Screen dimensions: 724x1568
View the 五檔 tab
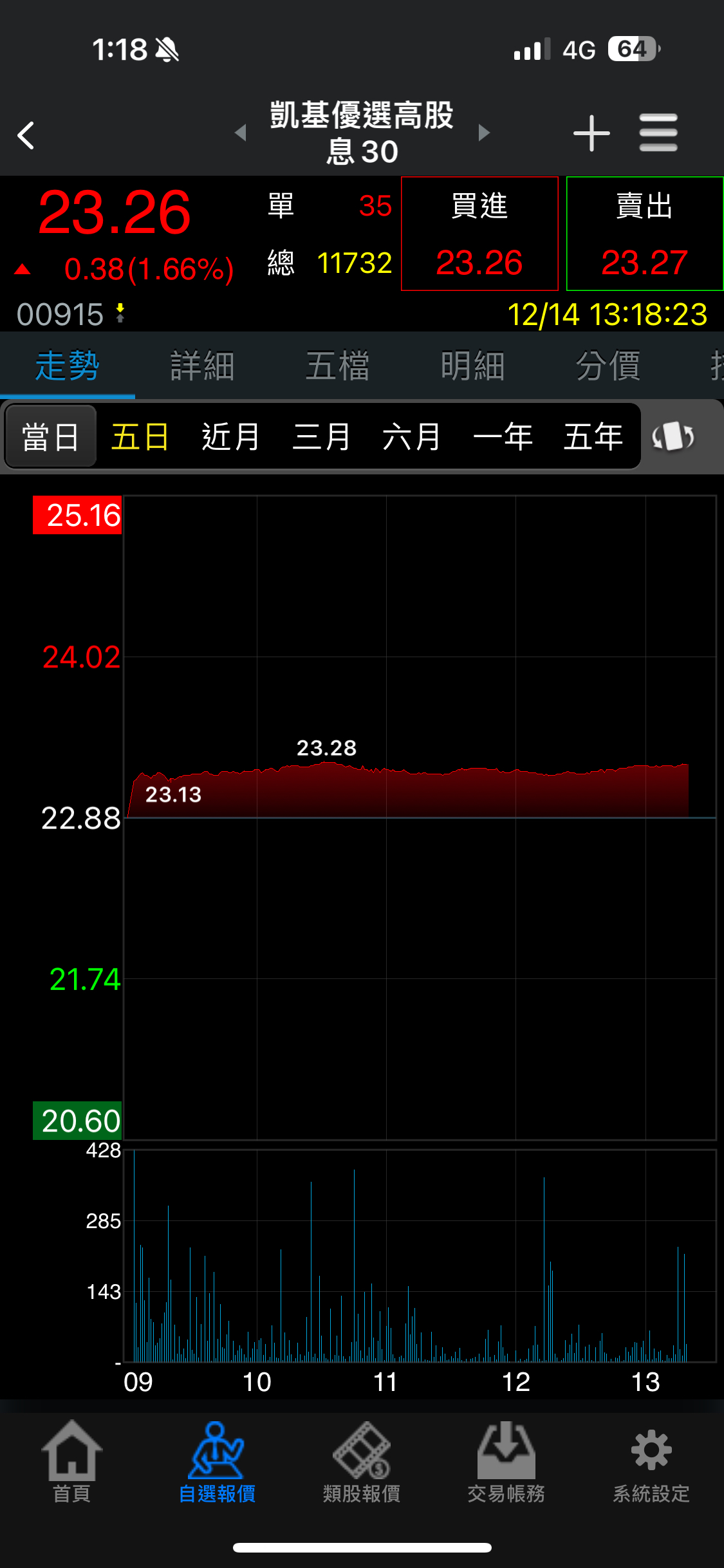pyautogui.click(x=338, y=366)
